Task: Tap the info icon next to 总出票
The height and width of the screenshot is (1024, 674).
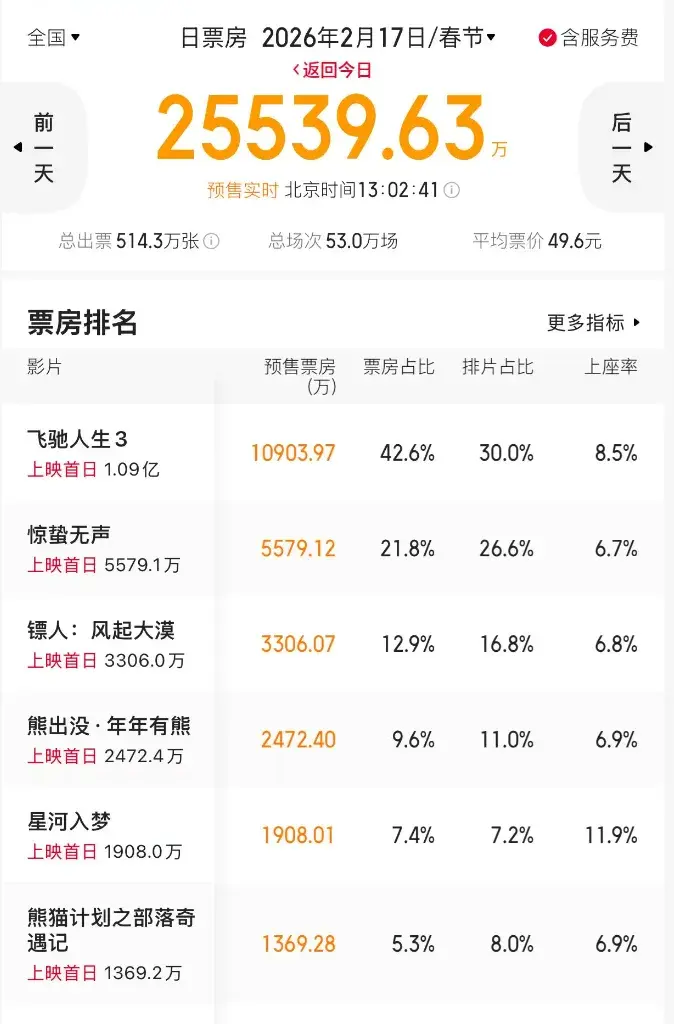Action: click(x=212, y=241)
